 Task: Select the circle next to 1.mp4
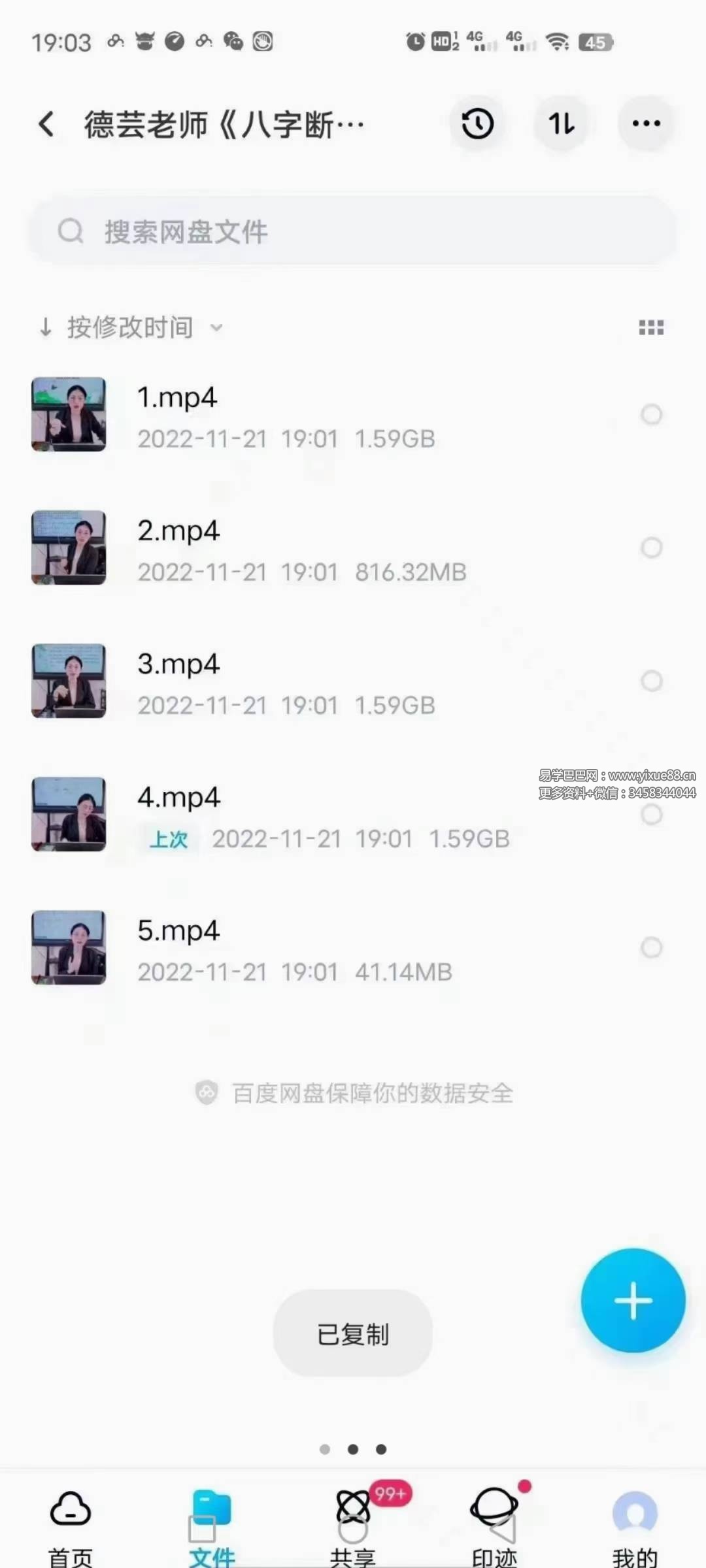(651, 414)
